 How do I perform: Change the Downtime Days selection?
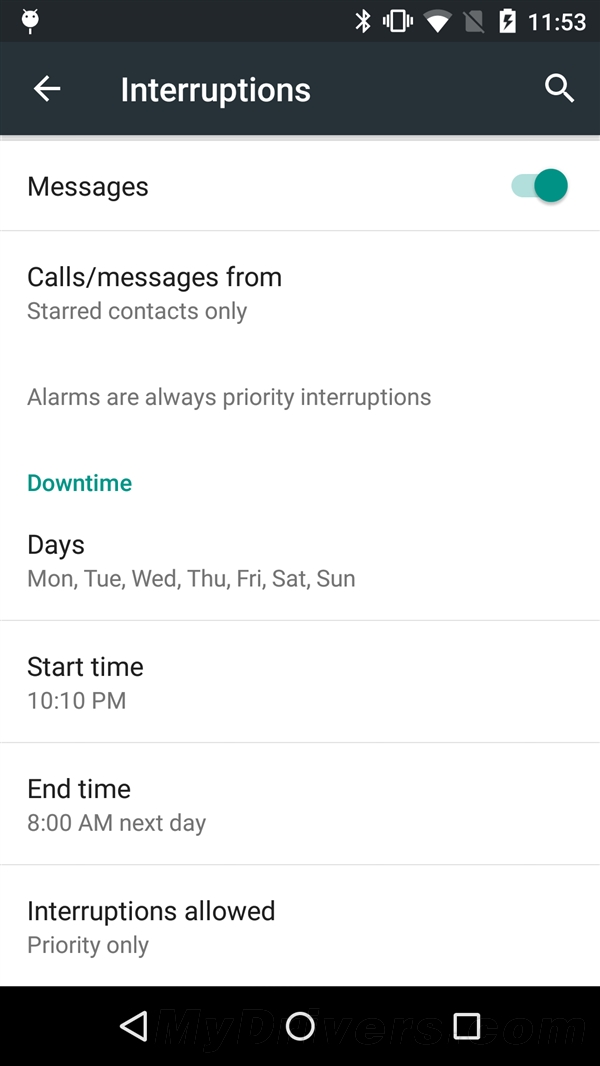[x=300, y=560]
